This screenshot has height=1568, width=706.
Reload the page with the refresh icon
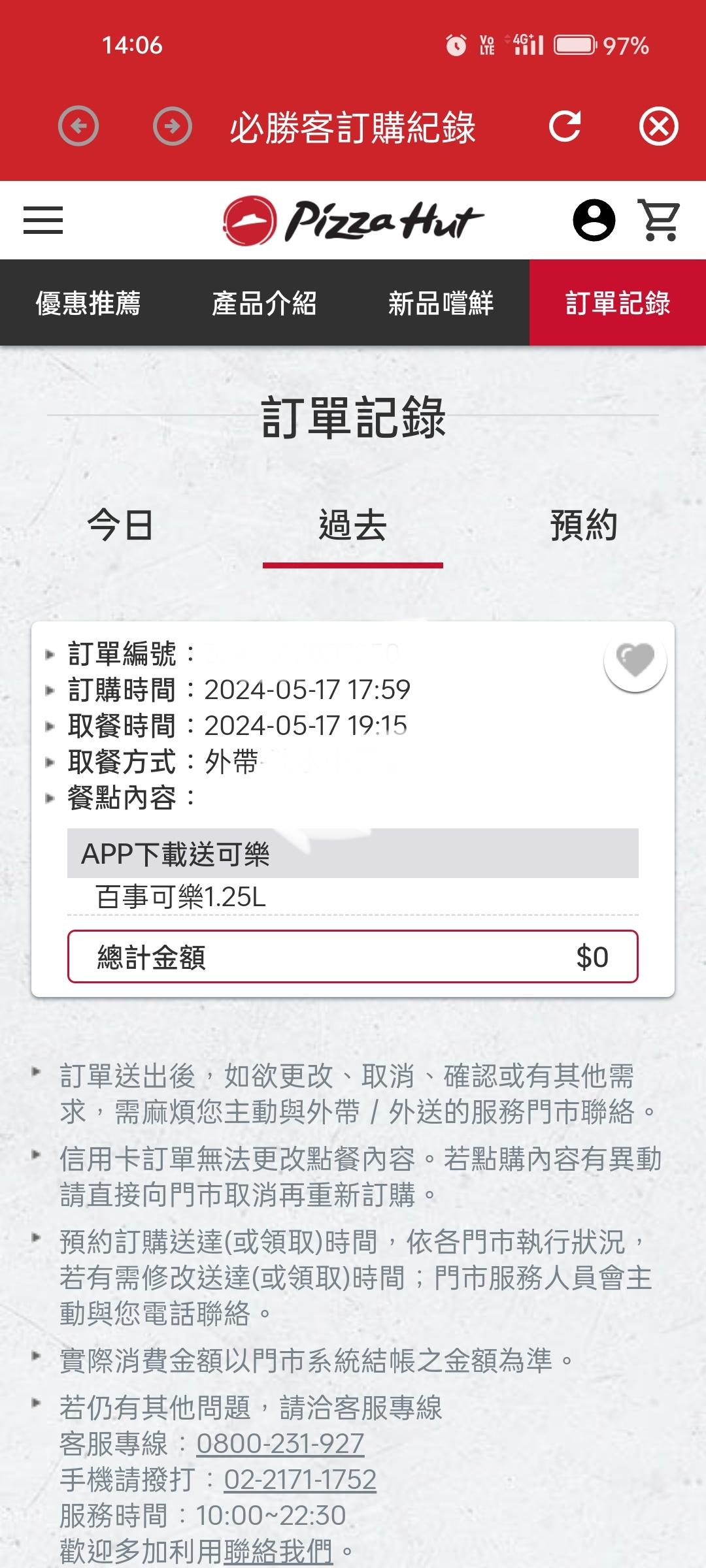565,126
